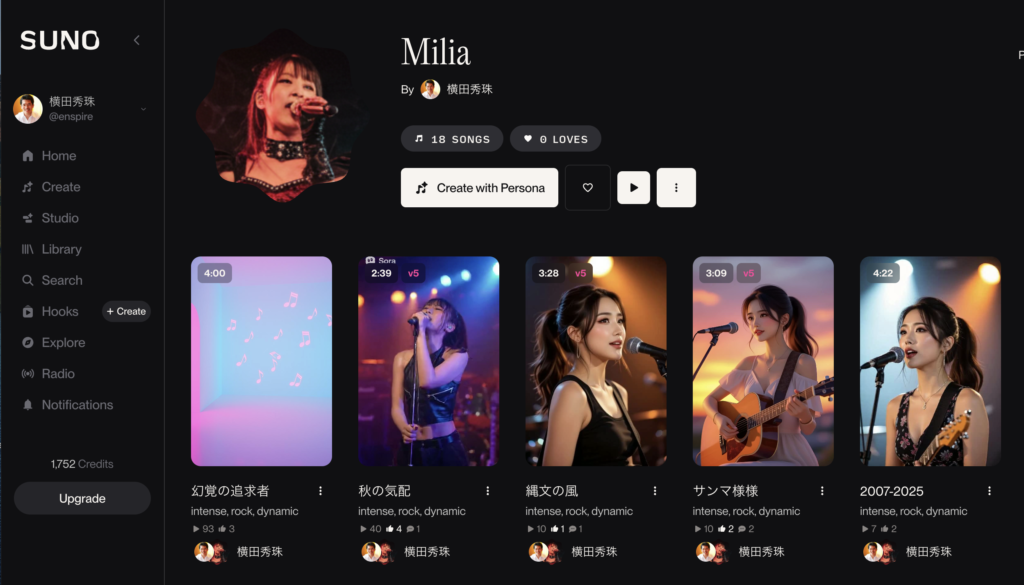
Task: Expand the account dropdown for 横田秀珠
Action: pyautogui.click(x=143, y=109)
